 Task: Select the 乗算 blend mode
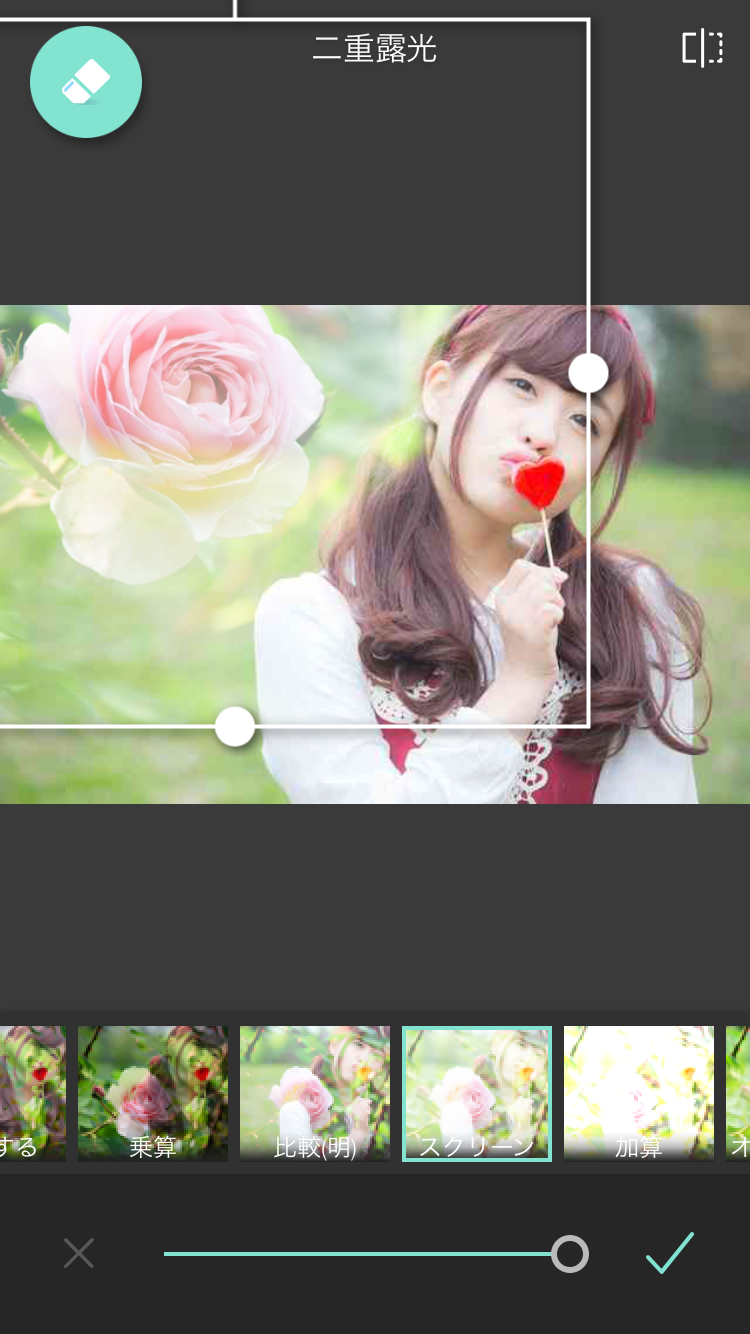(153, 1093)
